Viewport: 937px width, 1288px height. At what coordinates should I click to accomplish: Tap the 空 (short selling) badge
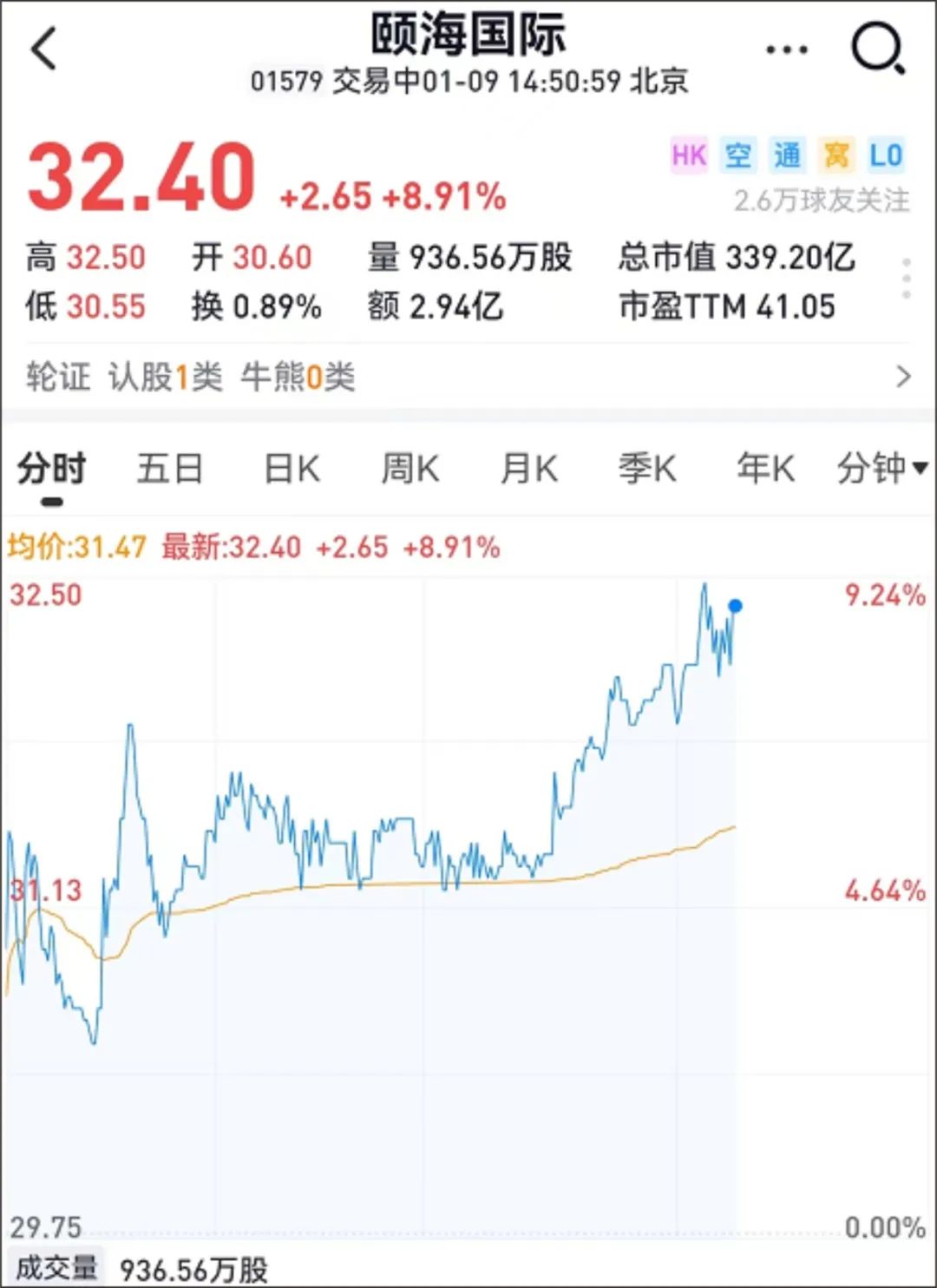(738, 155)
